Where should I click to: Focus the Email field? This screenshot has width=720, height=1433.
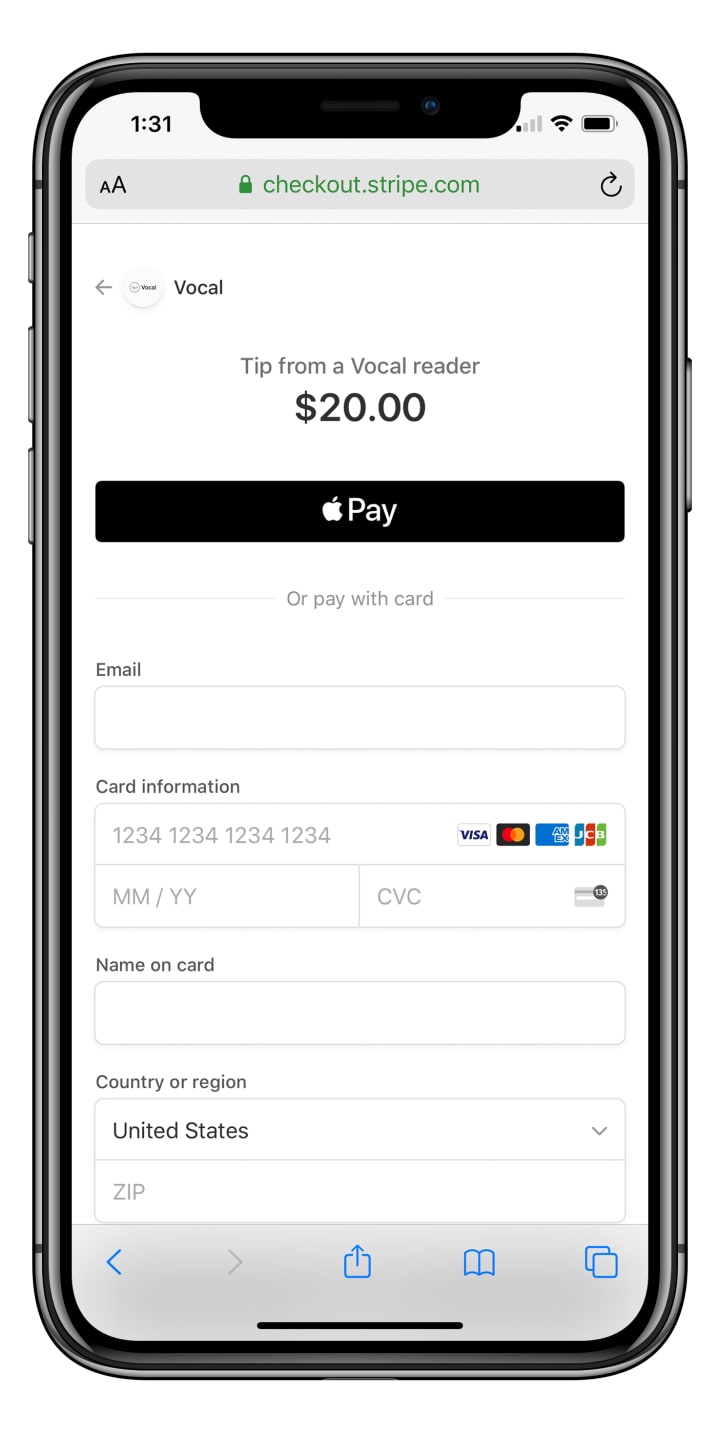[360, 718]
